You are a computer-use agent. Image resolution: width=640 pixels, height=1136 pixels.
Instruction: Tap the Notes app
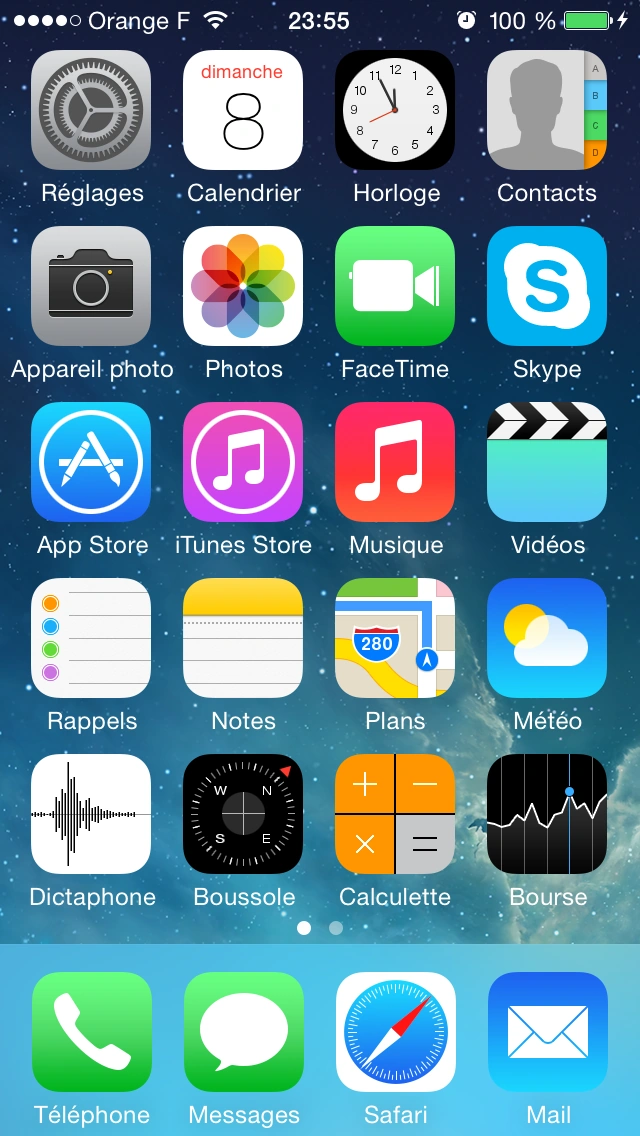pos(243,638)
